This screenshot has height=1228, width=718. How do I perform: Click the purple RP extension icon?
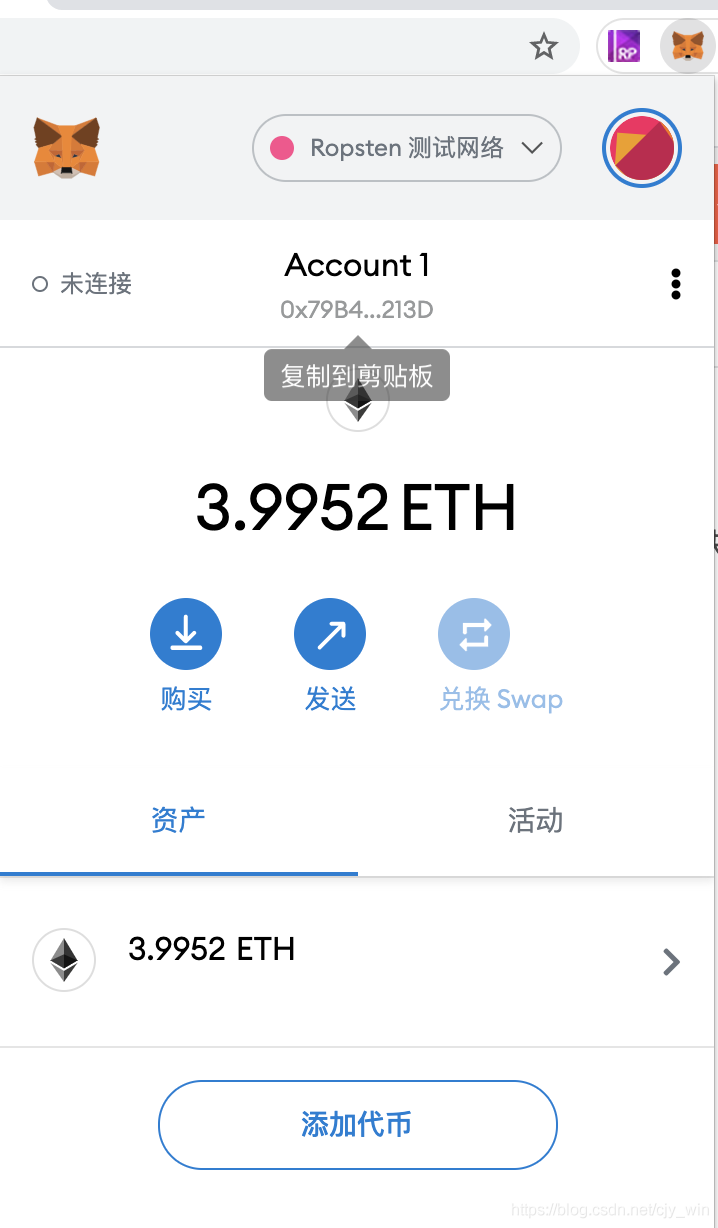coord(624,46)
